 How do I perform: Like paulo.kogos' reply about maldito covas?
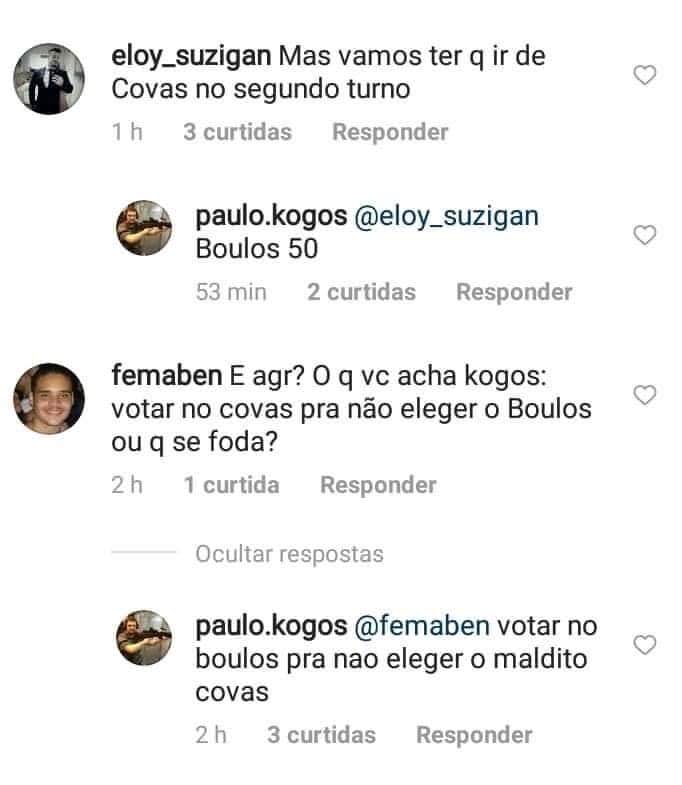(646, 645)
